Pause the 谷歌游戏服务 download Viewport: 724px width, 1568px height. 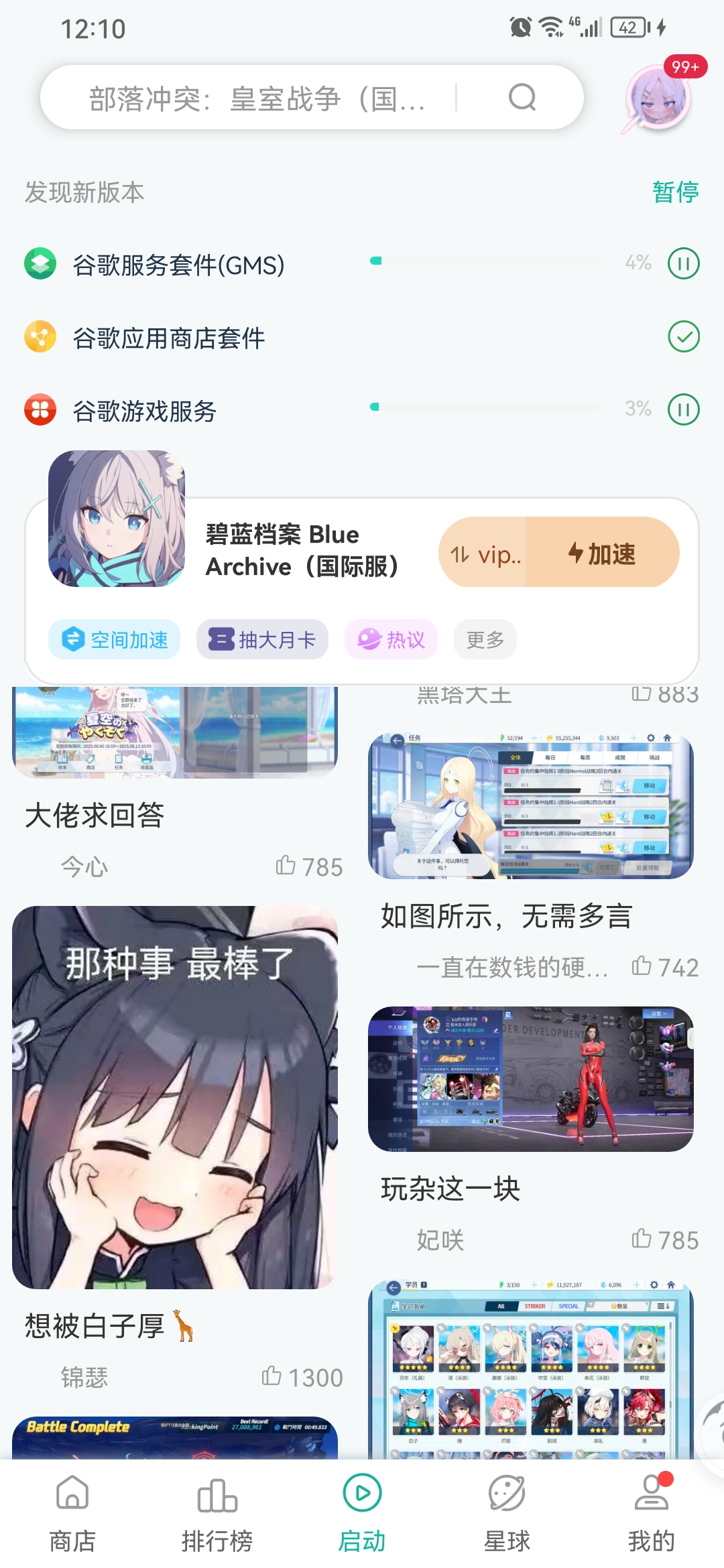point(683,409)
